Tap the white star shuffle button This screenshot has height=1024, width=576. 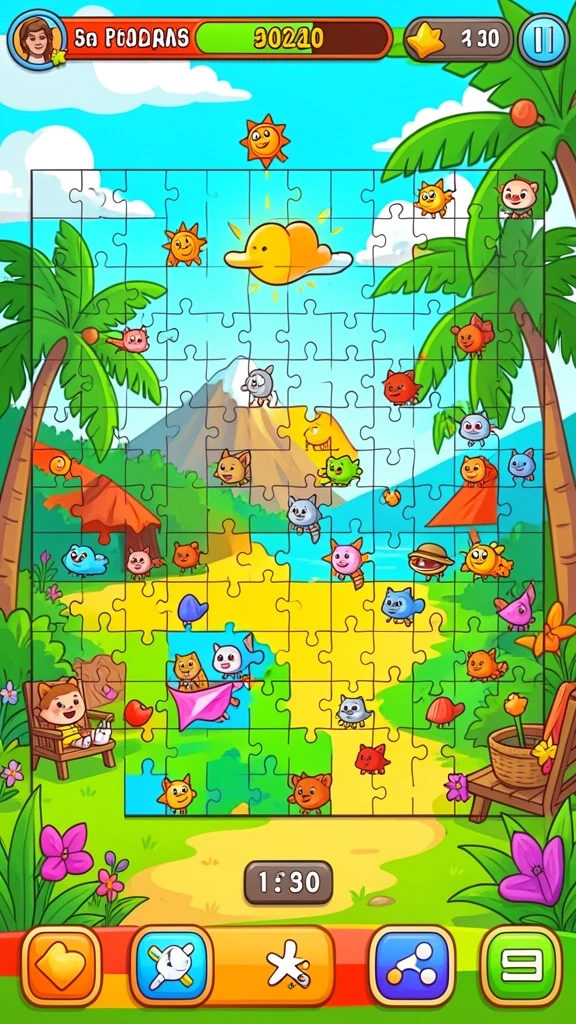click(x=288, y=966)
